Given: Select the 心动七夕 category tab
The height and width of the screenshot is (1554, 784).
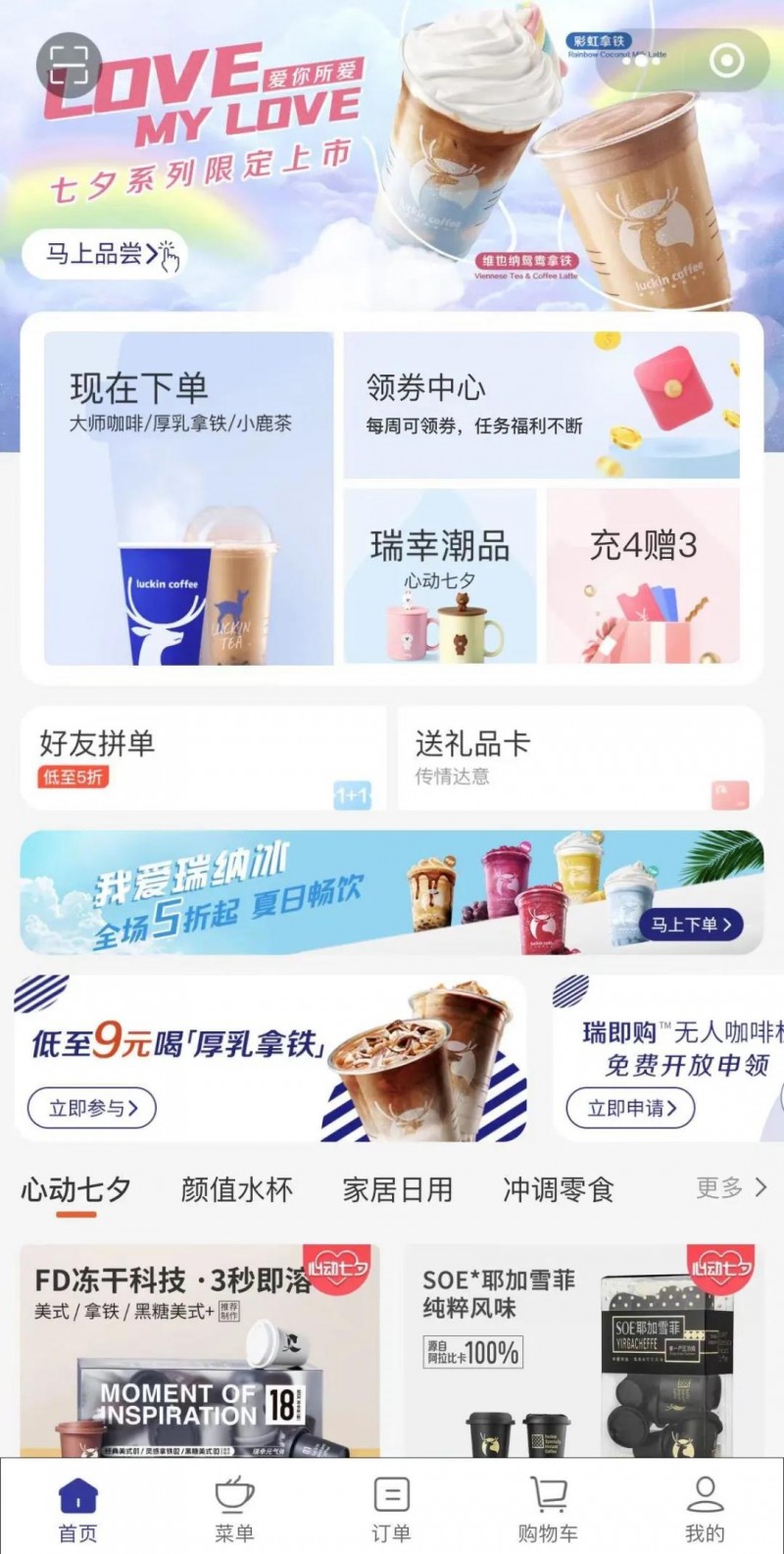Looking at the screenshot, I should coord(75,1189).
